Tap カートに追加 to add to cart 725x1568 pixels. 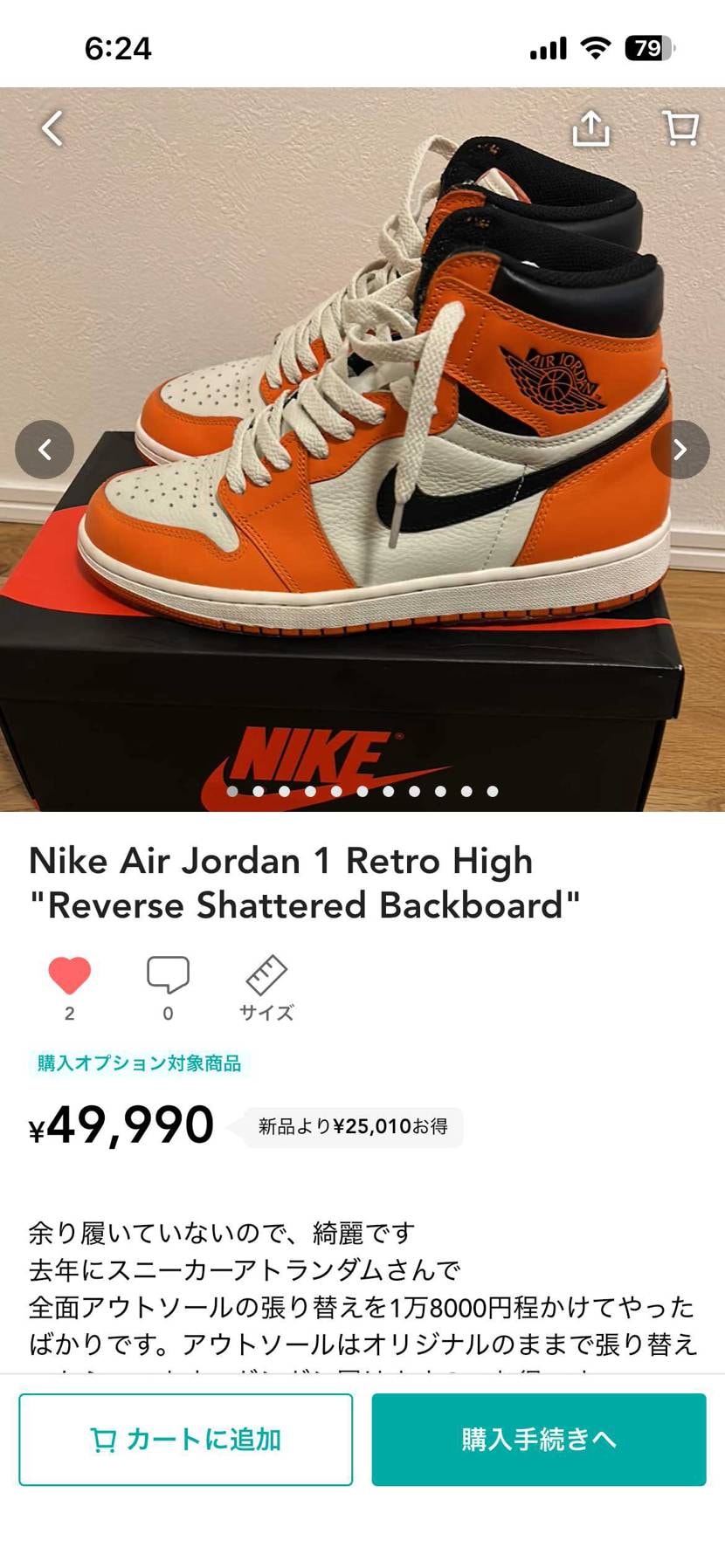click(x=186, y=1439)
